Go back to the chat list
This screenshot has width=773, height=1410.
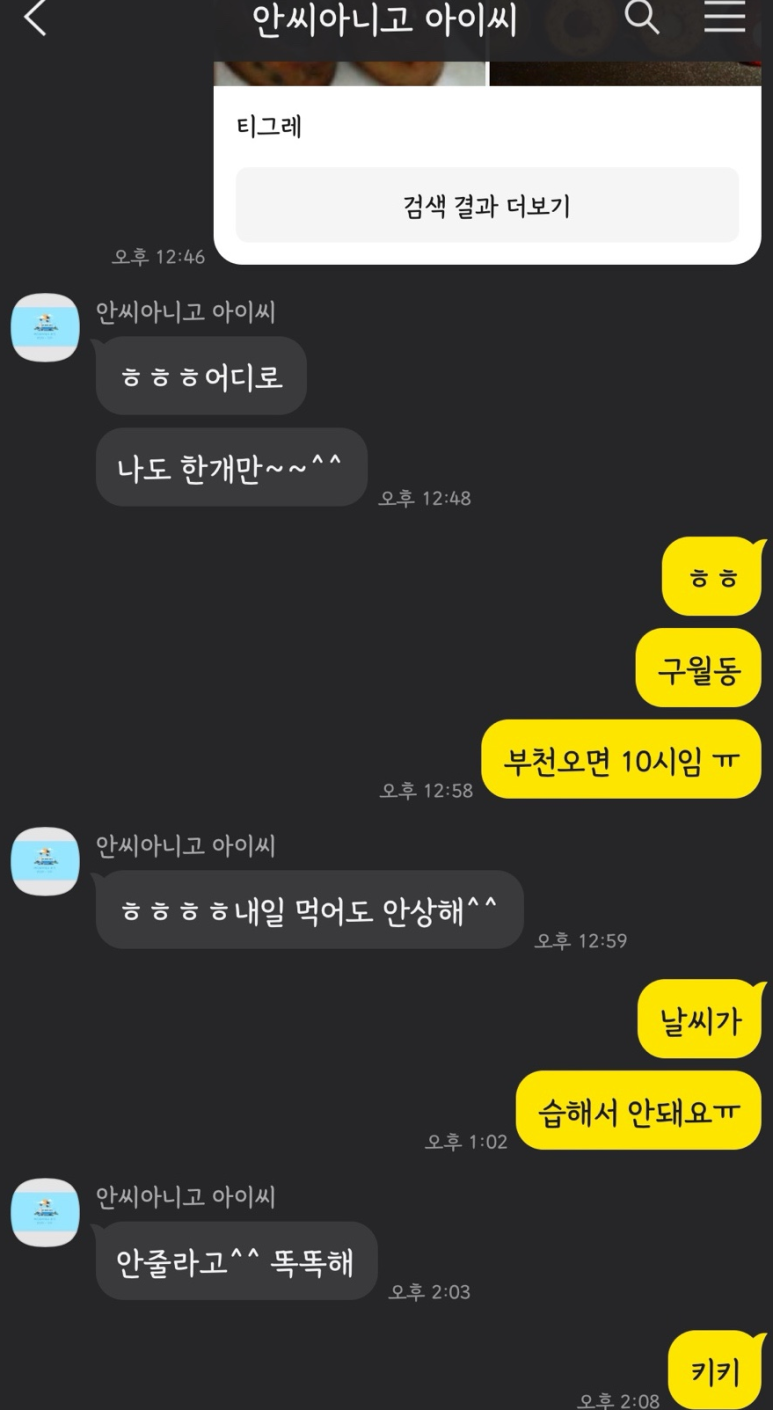pos(35,18)
